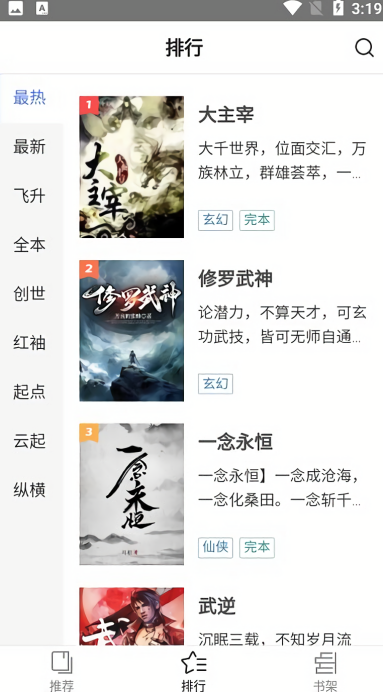
Task: Open the book 武逆
Action: point(223,616)
